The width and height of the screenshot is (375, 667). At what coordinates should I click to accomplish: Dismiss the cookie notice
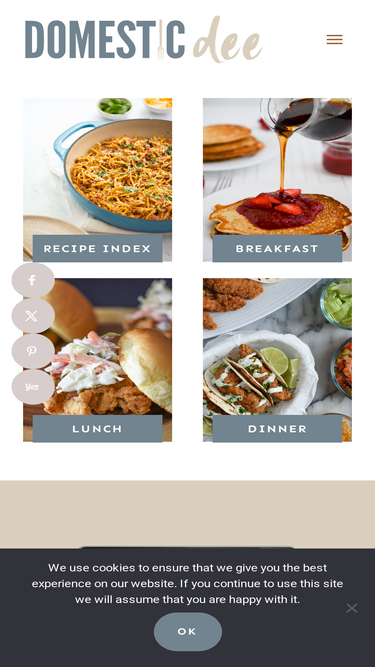(x=352, y=608)
